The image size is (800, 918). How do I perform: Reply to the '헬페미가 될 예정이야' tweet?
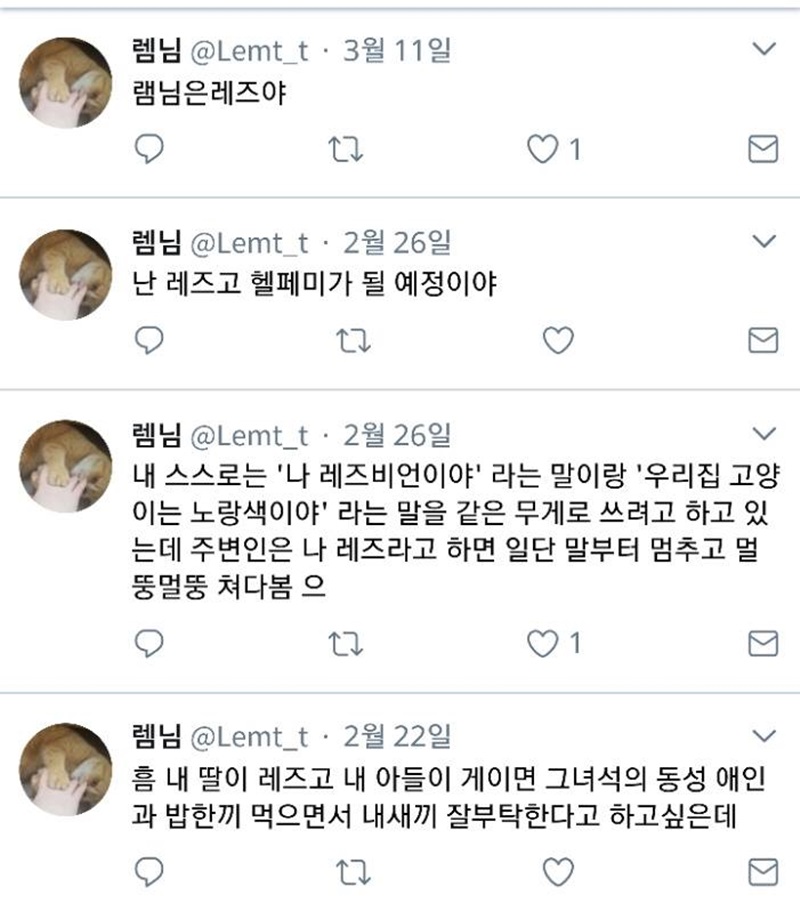click(x=148, y=341)
